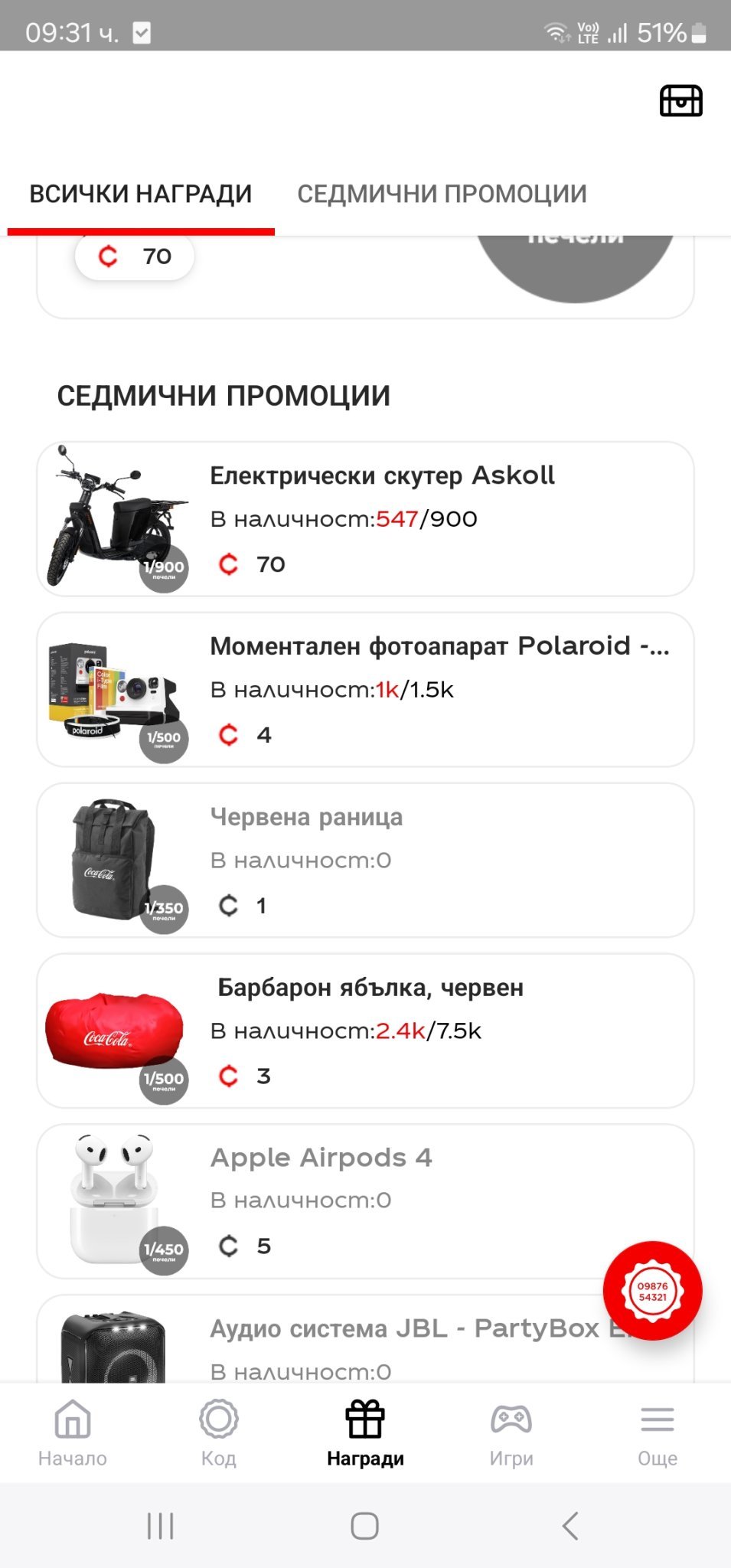731x1568 pixels.
Task: Open the treasure chest icon
Action: [680, 101]
